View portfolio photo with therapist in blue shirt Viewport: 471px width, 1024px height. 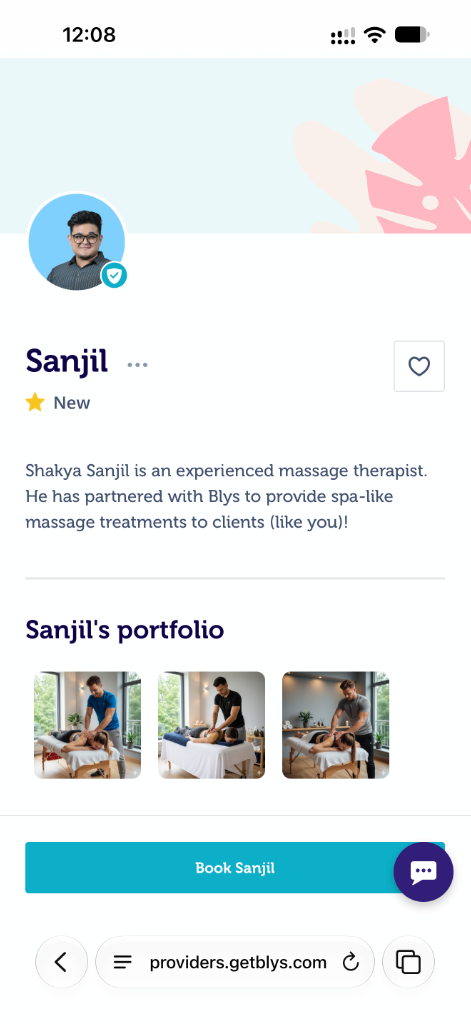pyautogui.click(x=88, y=725)
